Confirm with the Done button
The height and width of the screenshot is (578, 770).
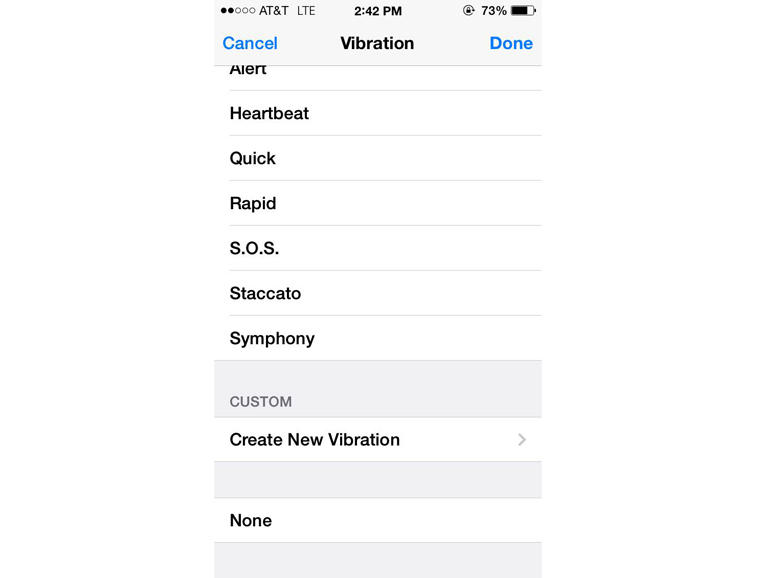[x=511, y=43]
